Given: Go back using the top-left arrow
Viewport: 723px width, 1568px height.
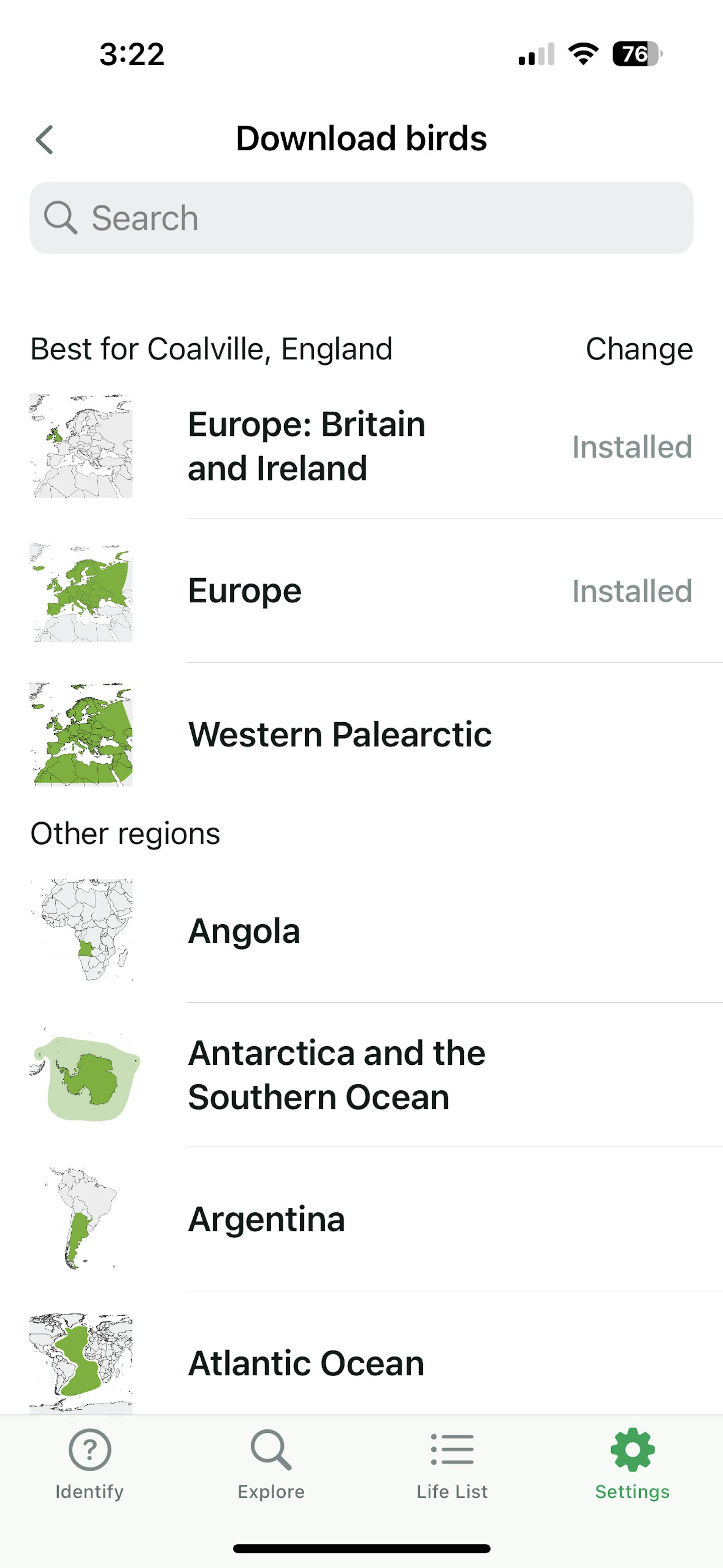Looking at the screenshot, I should pos(44,140).
